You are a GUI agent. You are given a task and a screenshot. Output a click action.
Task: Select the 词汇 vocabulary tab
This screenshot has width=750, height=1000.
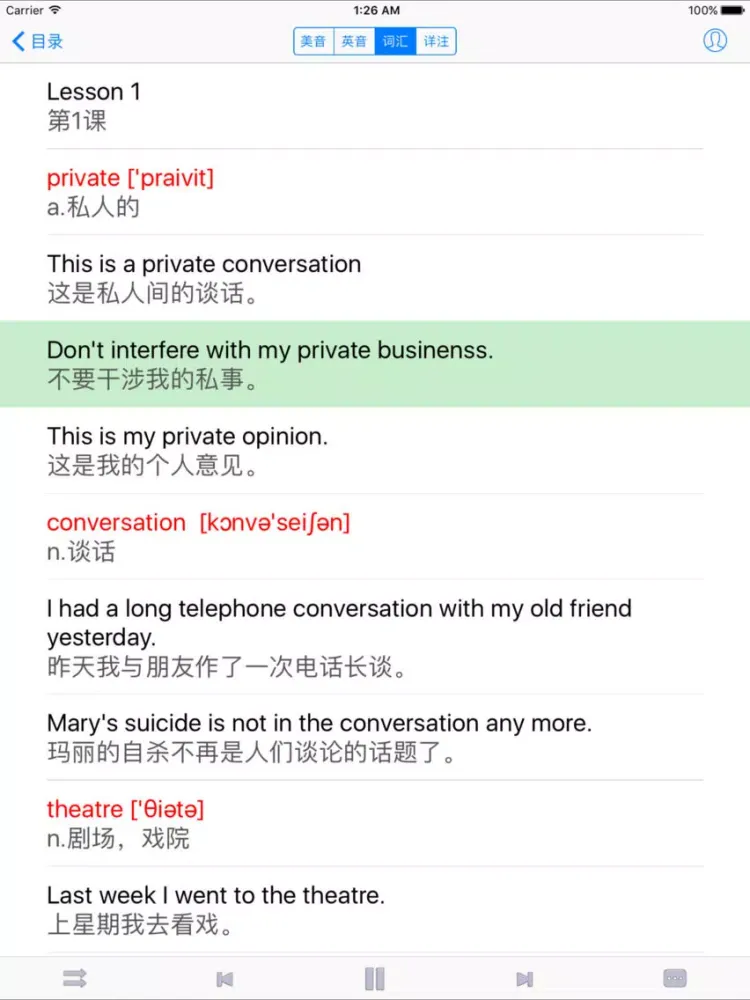point(395,41)
